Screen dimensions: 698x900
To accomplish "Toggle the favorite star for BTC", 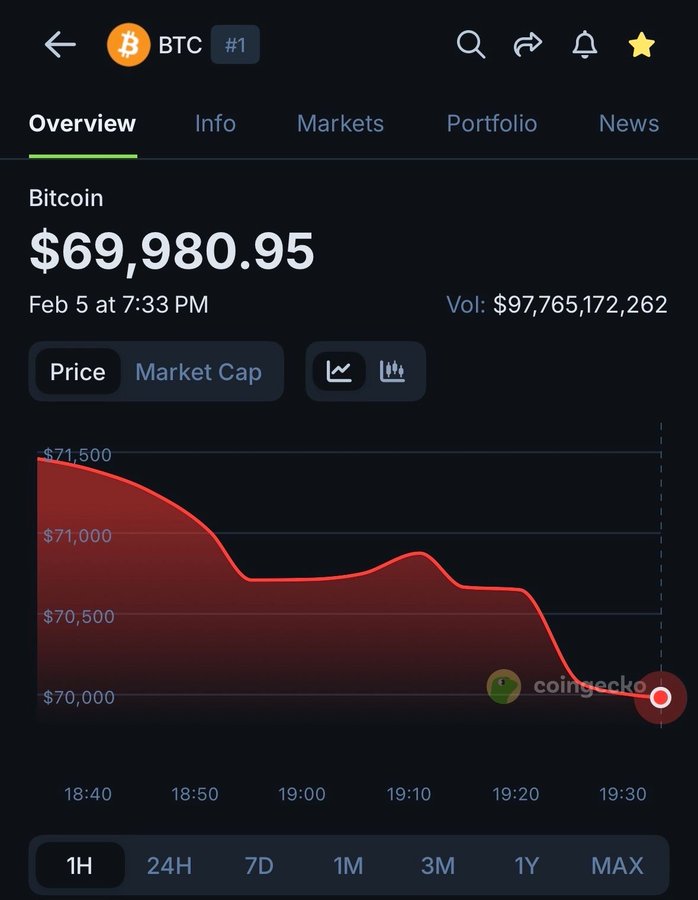I will pyautogui.click(x=641, y=45).
